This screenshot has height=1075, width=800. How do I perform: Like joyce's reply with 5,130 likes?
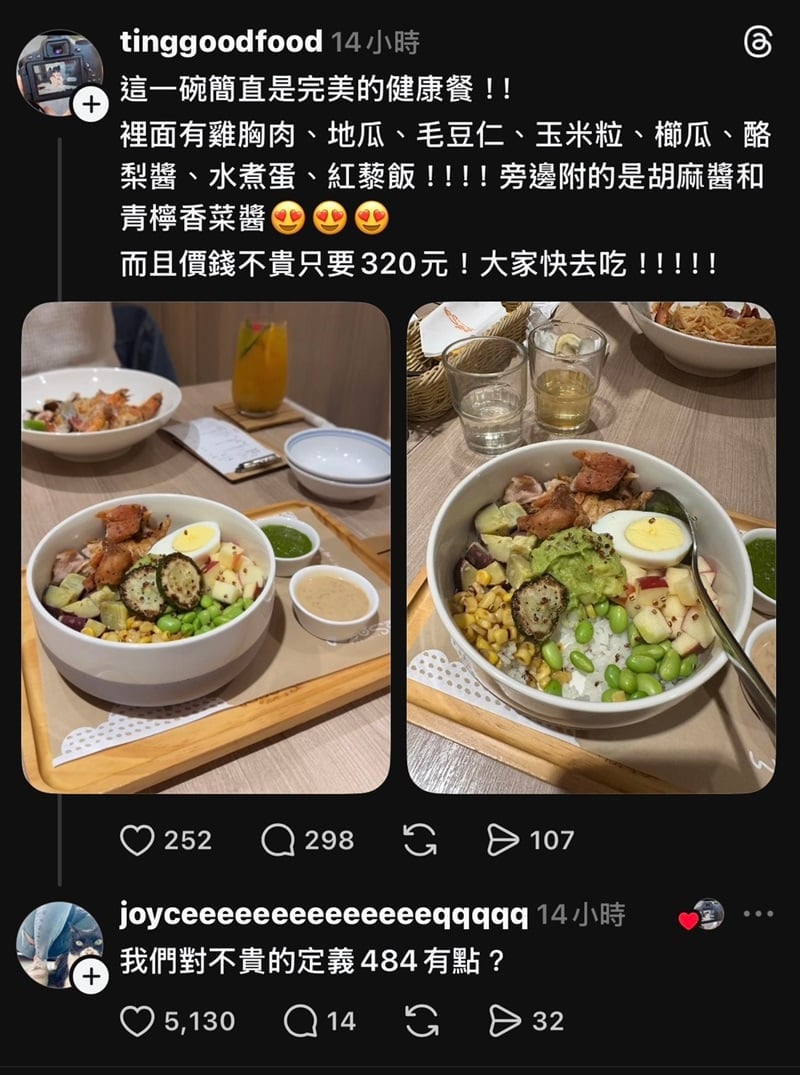(x=138, y=1021)
